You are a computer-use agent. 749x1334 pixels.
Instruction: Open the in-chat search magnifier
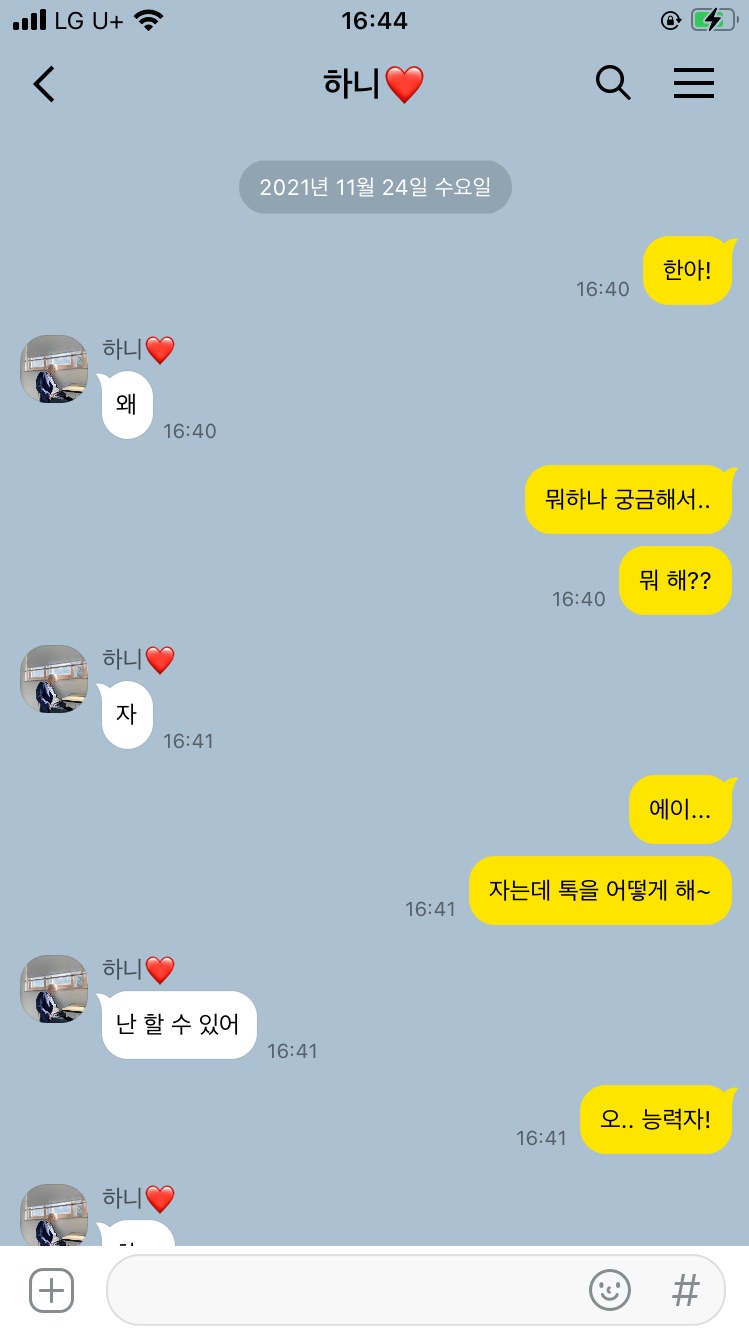(x=613, y=84)
